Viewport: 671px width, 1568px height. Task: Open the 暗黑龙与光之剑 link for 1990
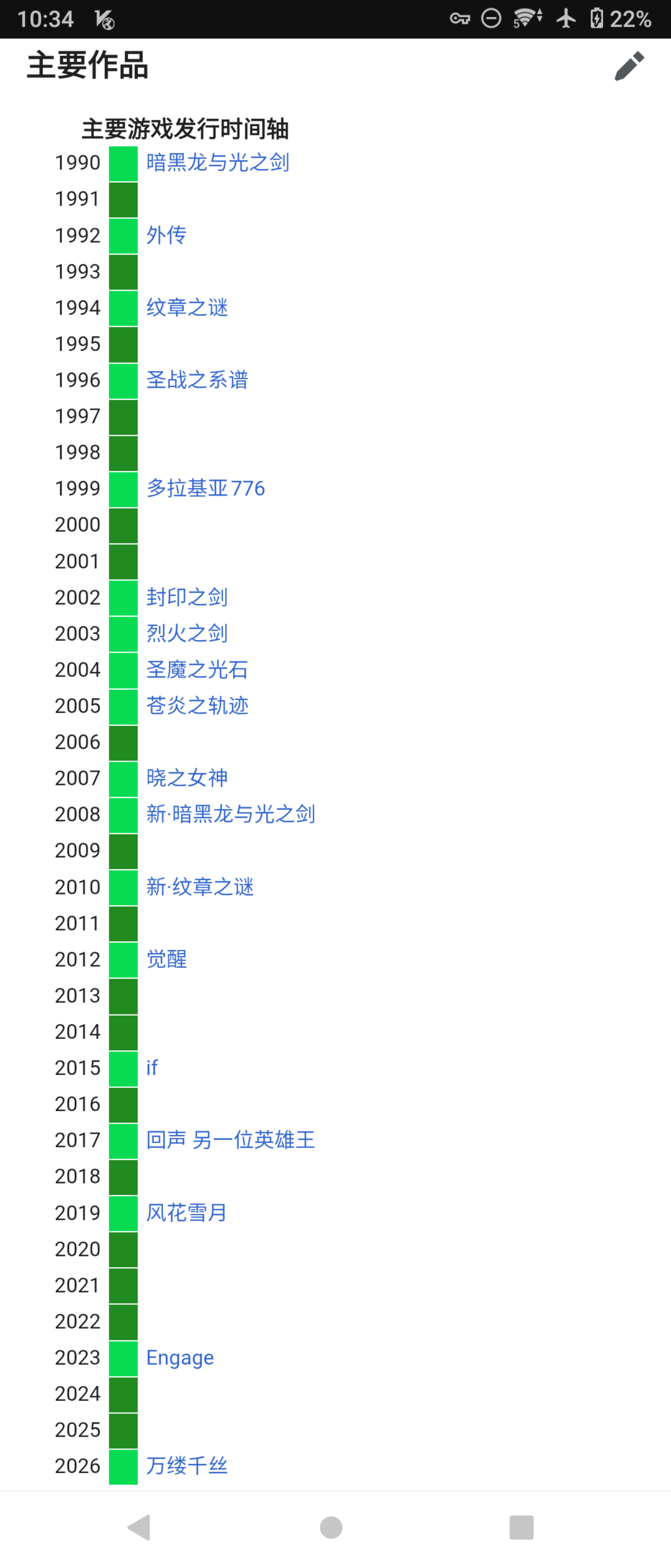pyautogui.click(x=218, y=163)
